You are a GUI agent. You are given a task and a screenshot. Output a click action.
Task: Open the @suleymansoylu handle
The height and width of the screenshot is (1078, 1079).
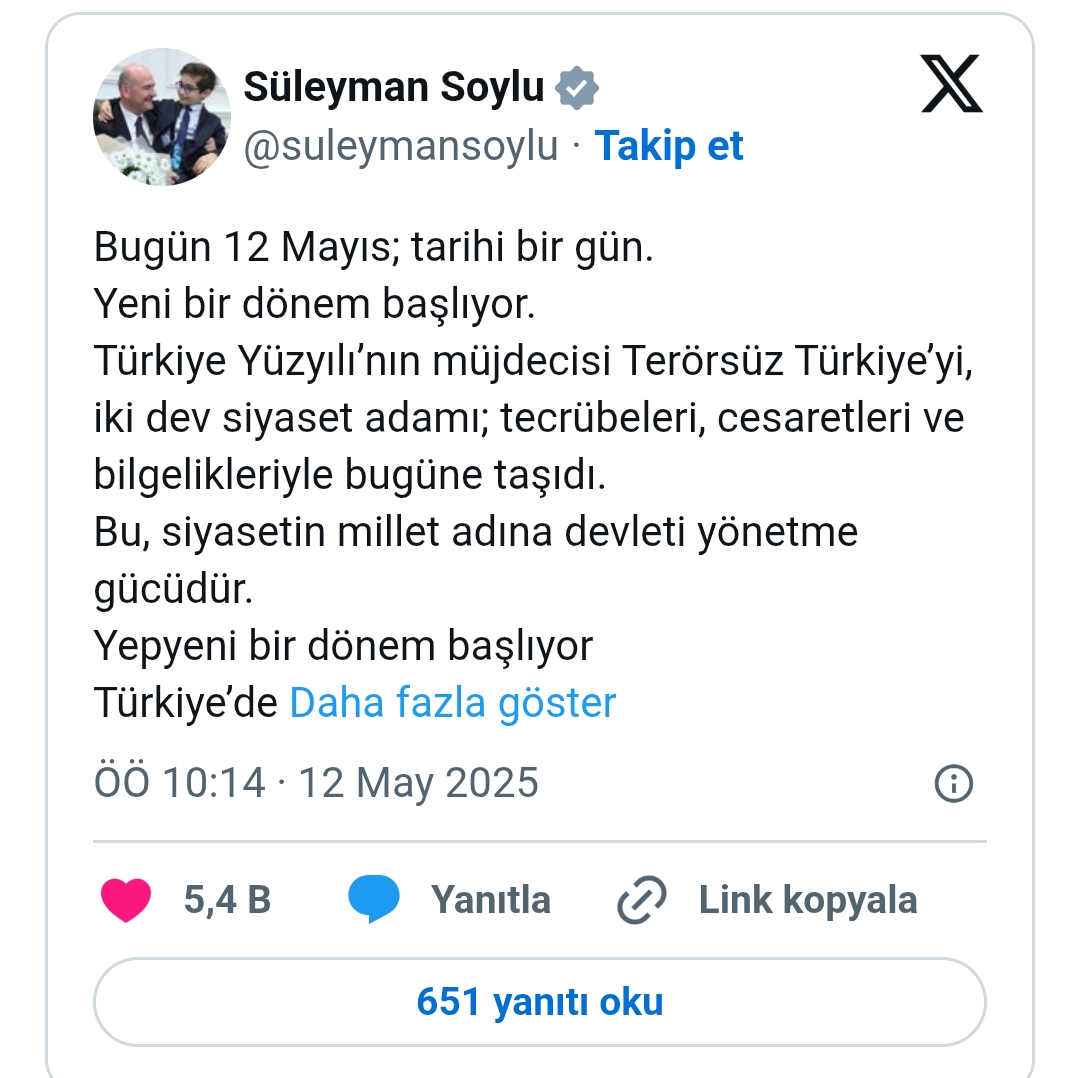pyautogui.click(x=401, y=146)
